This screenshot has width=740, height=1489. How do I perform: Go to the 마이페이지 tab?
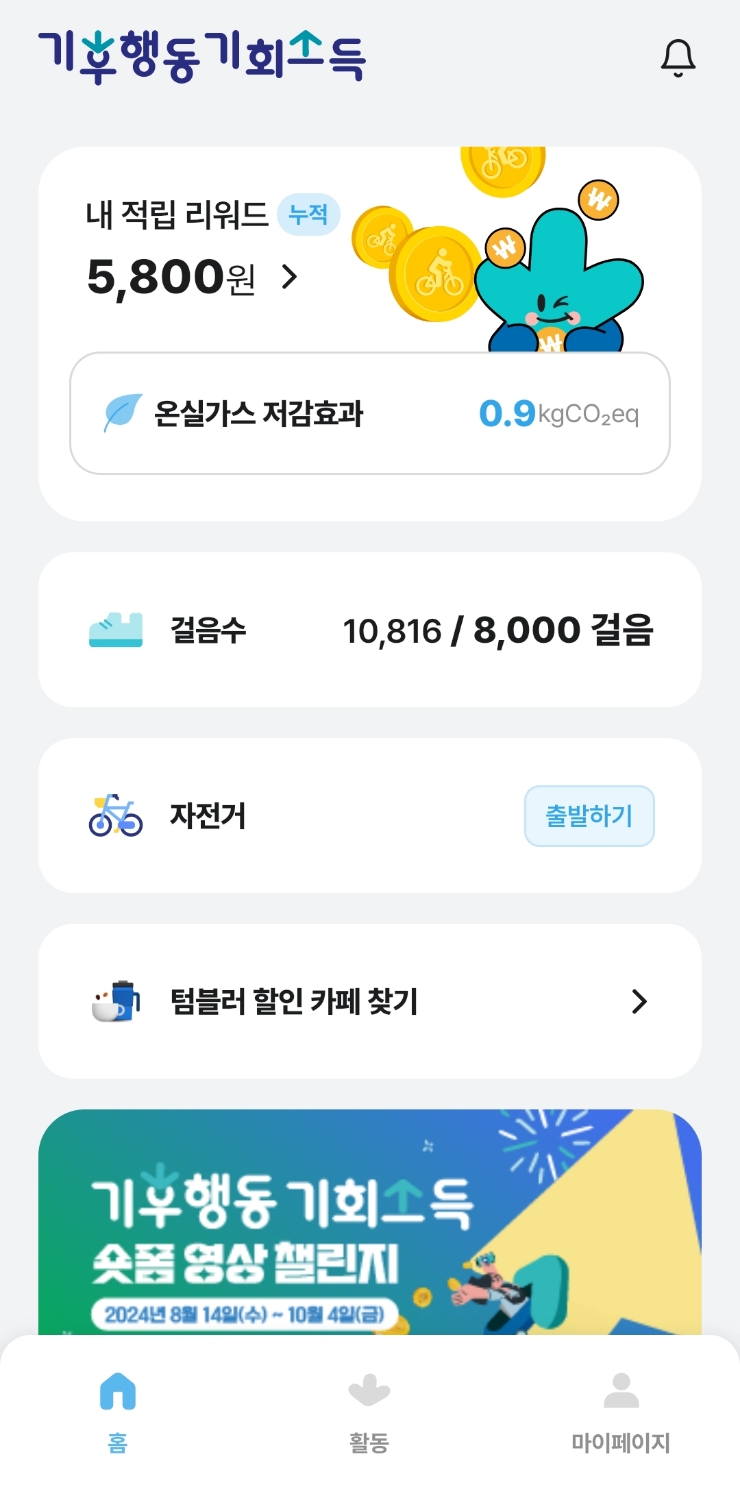[620, 1411]
